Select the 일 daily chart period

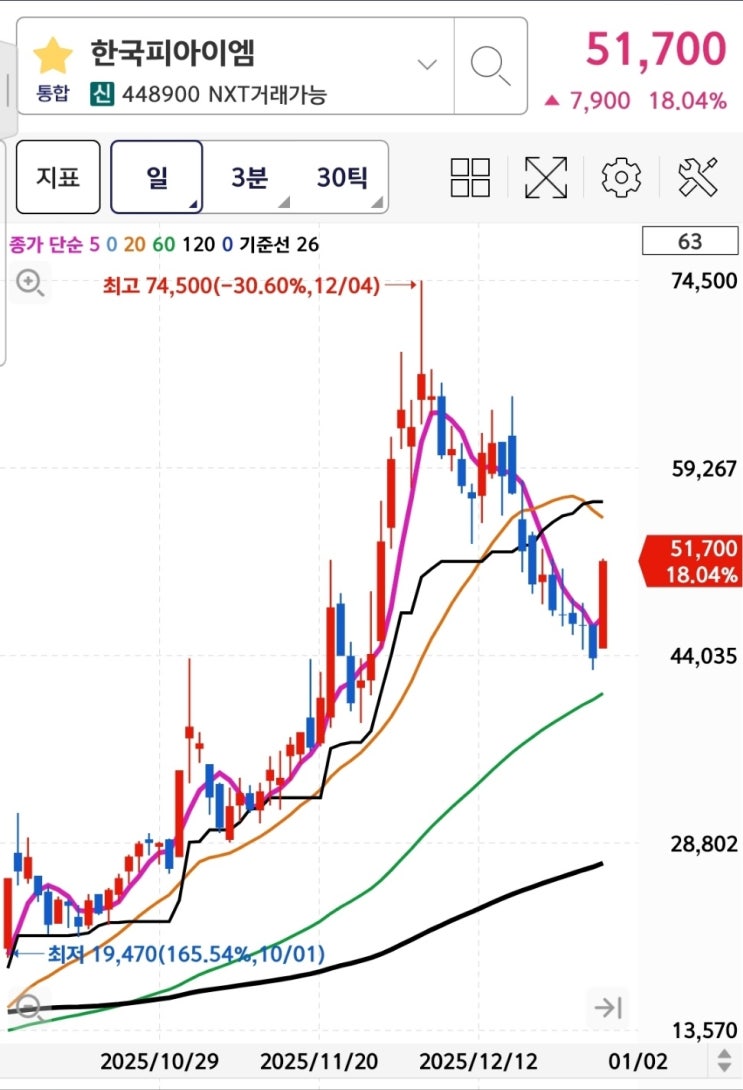[157, 177]
